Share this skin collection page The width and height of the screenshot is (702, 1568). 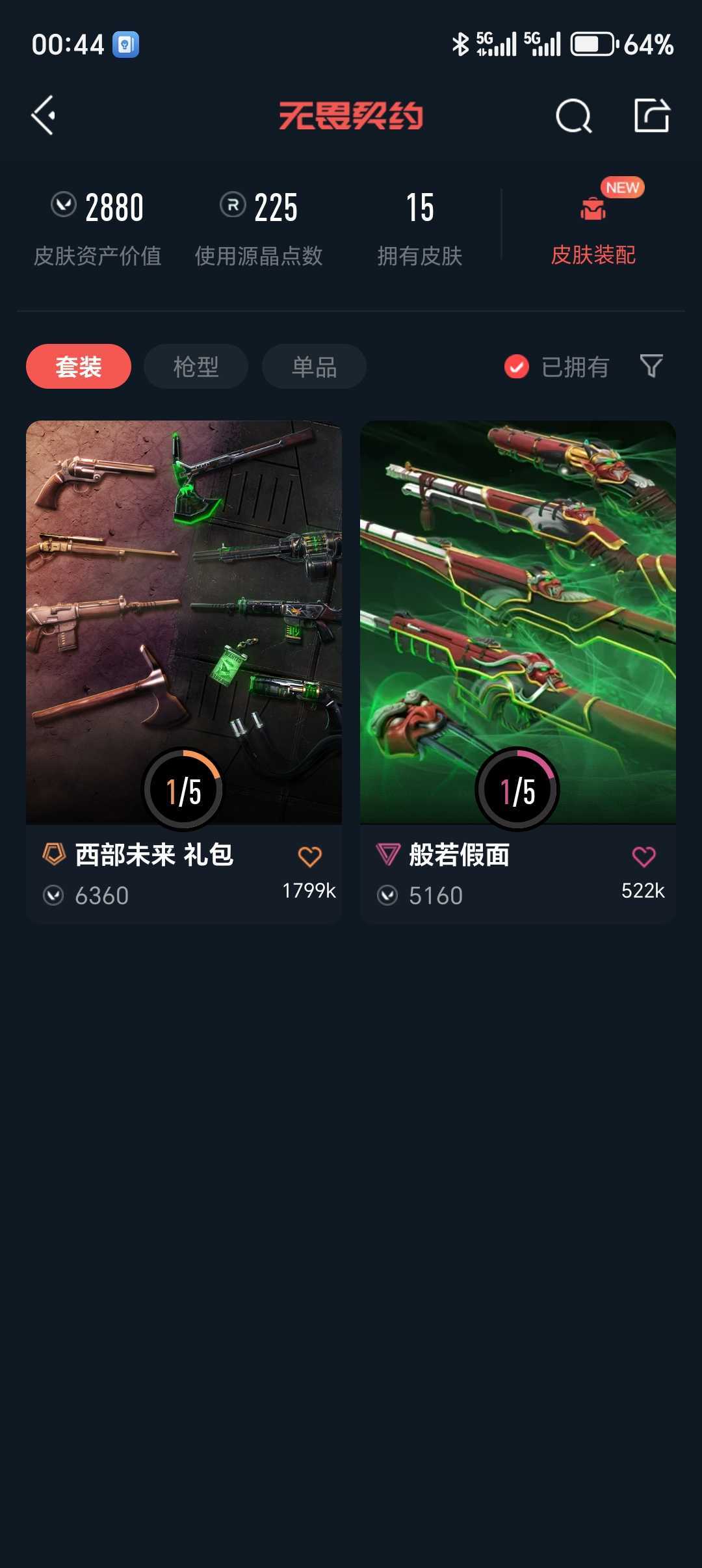(x=651, y=116)
